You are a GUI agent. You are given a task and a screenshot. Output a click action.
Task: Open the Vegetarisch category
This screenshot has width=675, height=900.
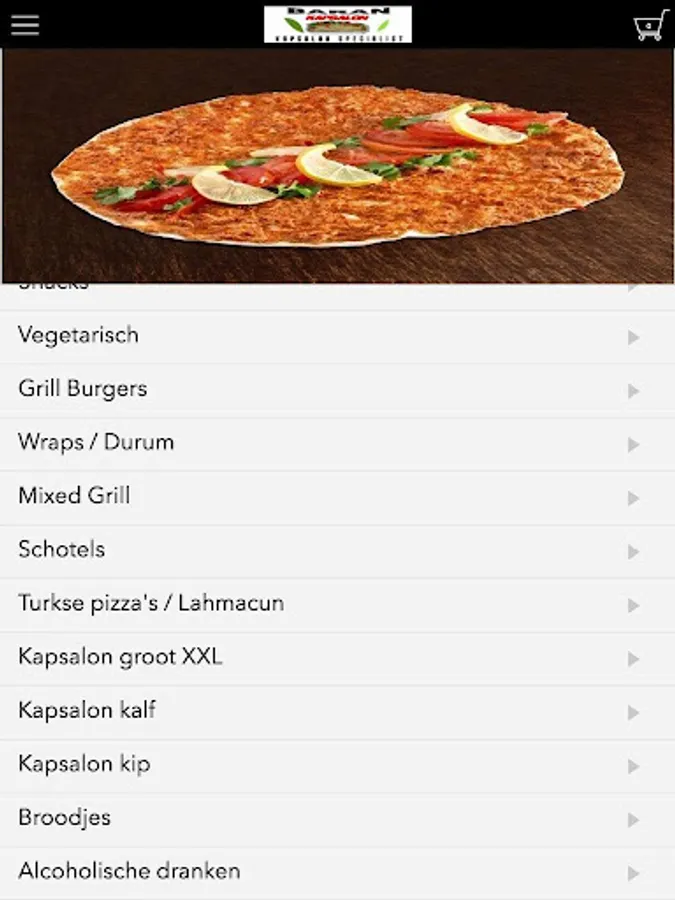pyautogui.click(x=337, y=336)
